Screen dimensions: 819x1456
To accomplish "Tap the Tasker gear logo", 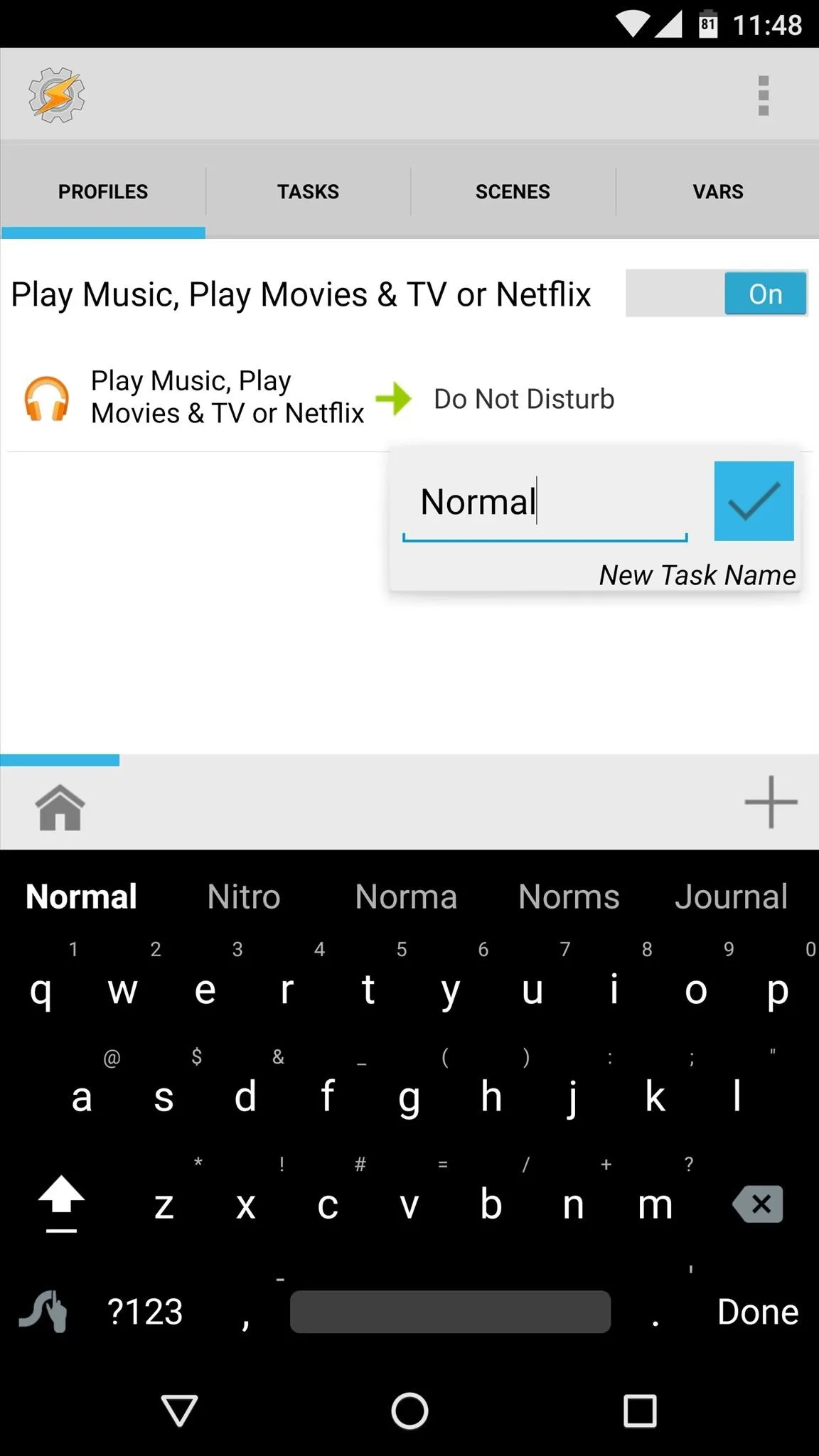I will pyautogui.click(x=57, y=95).
